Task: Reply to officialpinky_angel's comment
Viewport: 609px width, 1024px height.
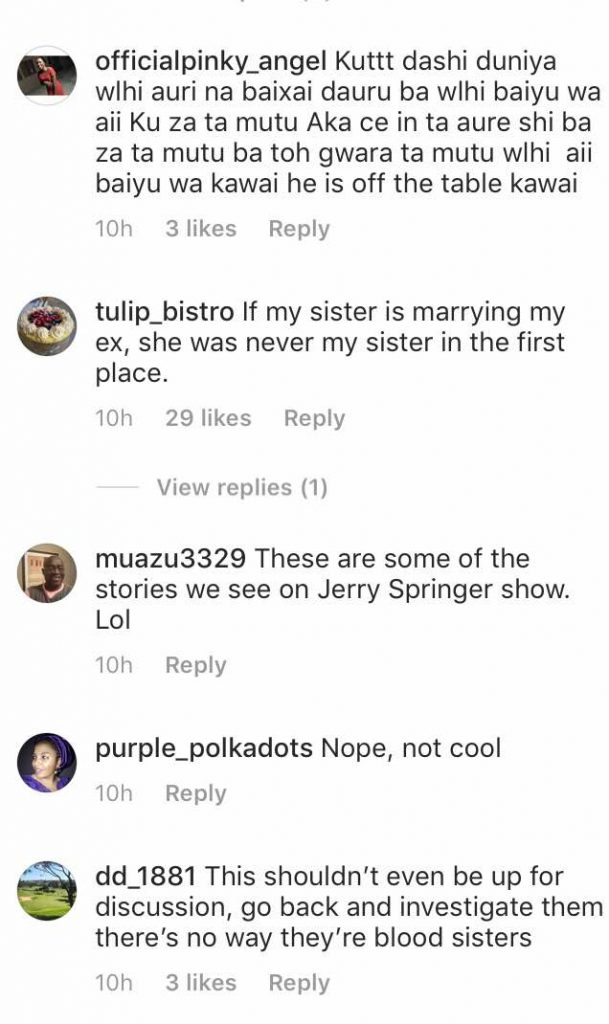Action: (299, 229)
